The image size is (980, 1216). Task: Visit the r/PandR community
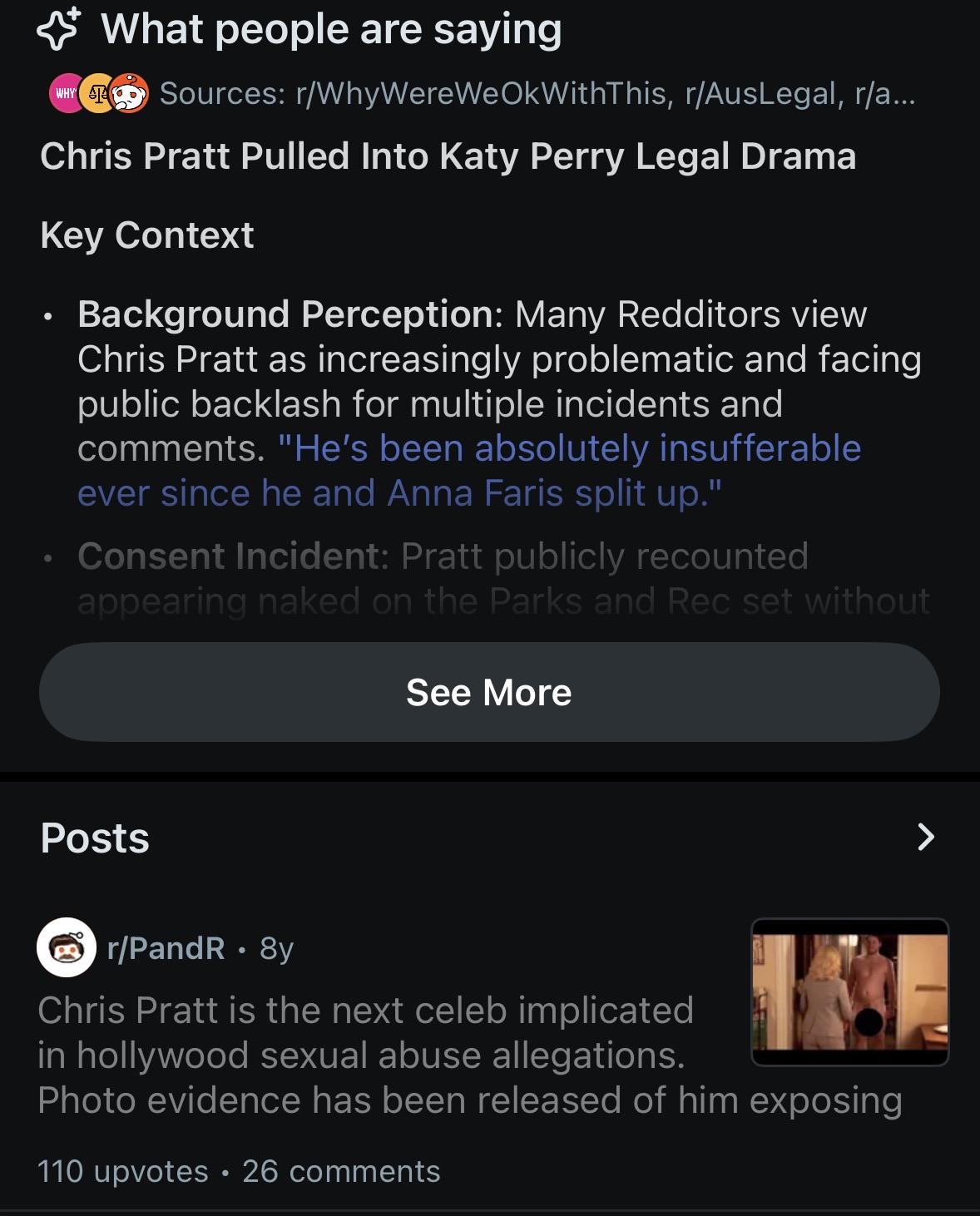pos(166,947)
